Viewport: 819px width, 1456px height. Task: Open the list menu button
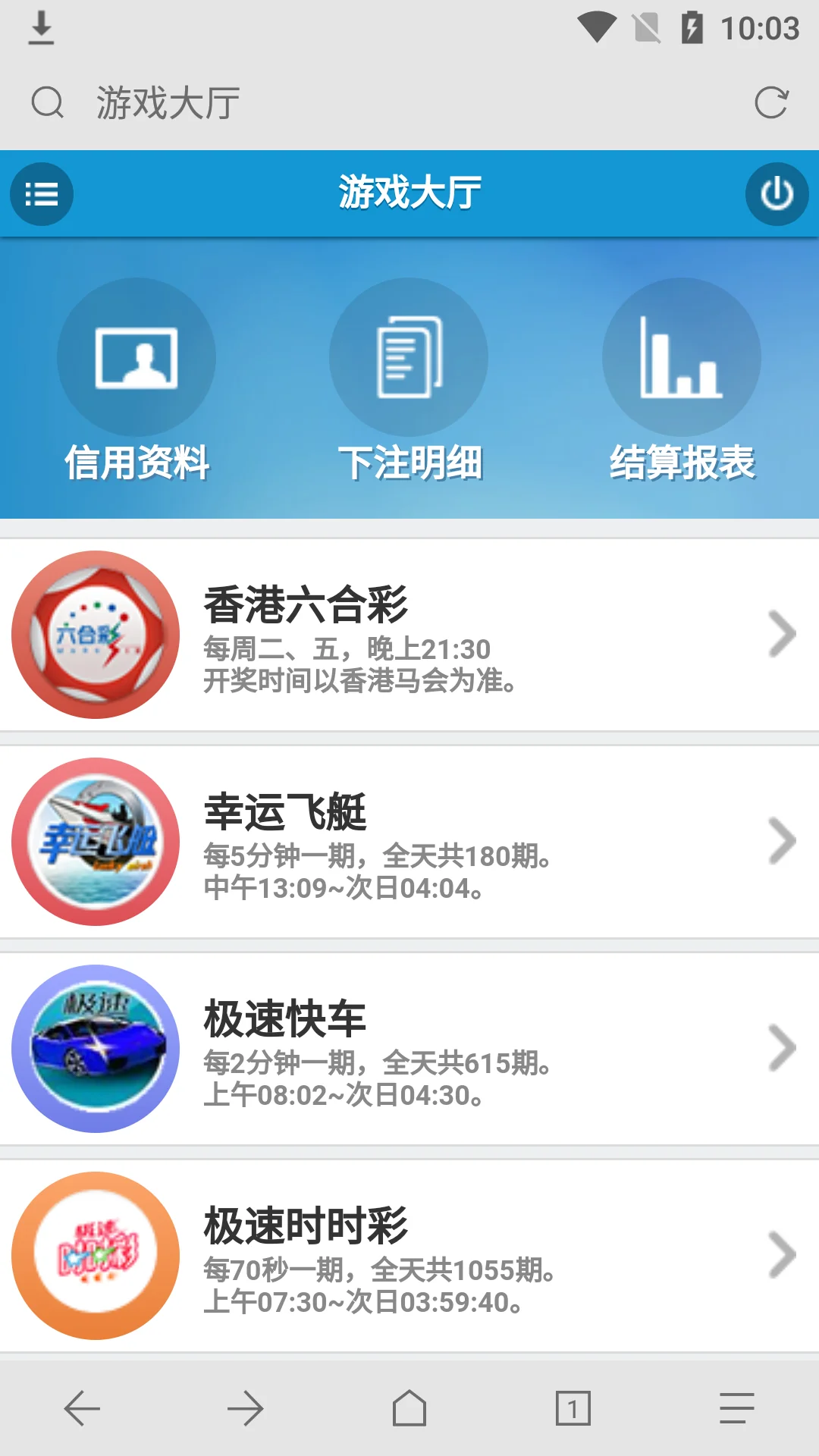42,194
